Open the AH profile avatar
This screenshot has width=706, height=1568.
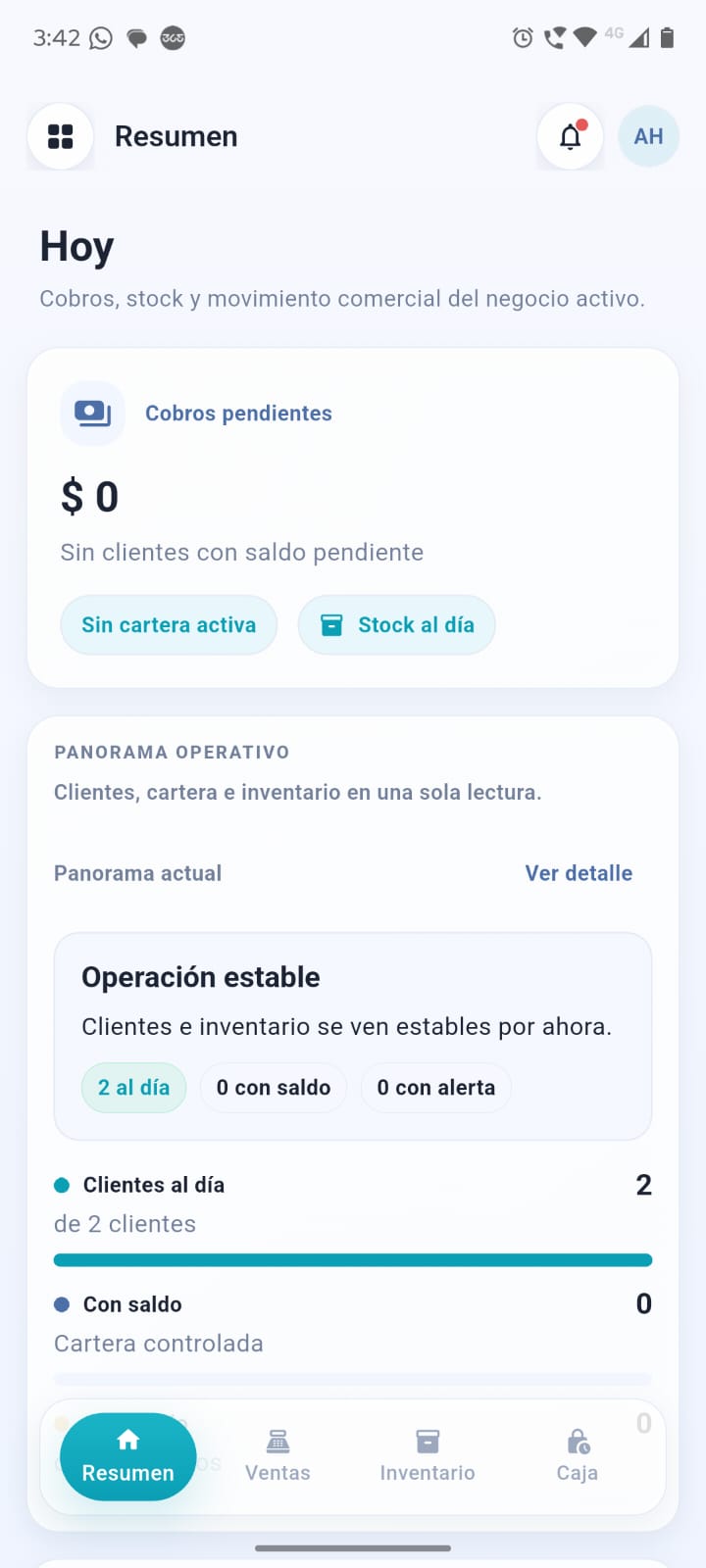(x=648, y=136)
